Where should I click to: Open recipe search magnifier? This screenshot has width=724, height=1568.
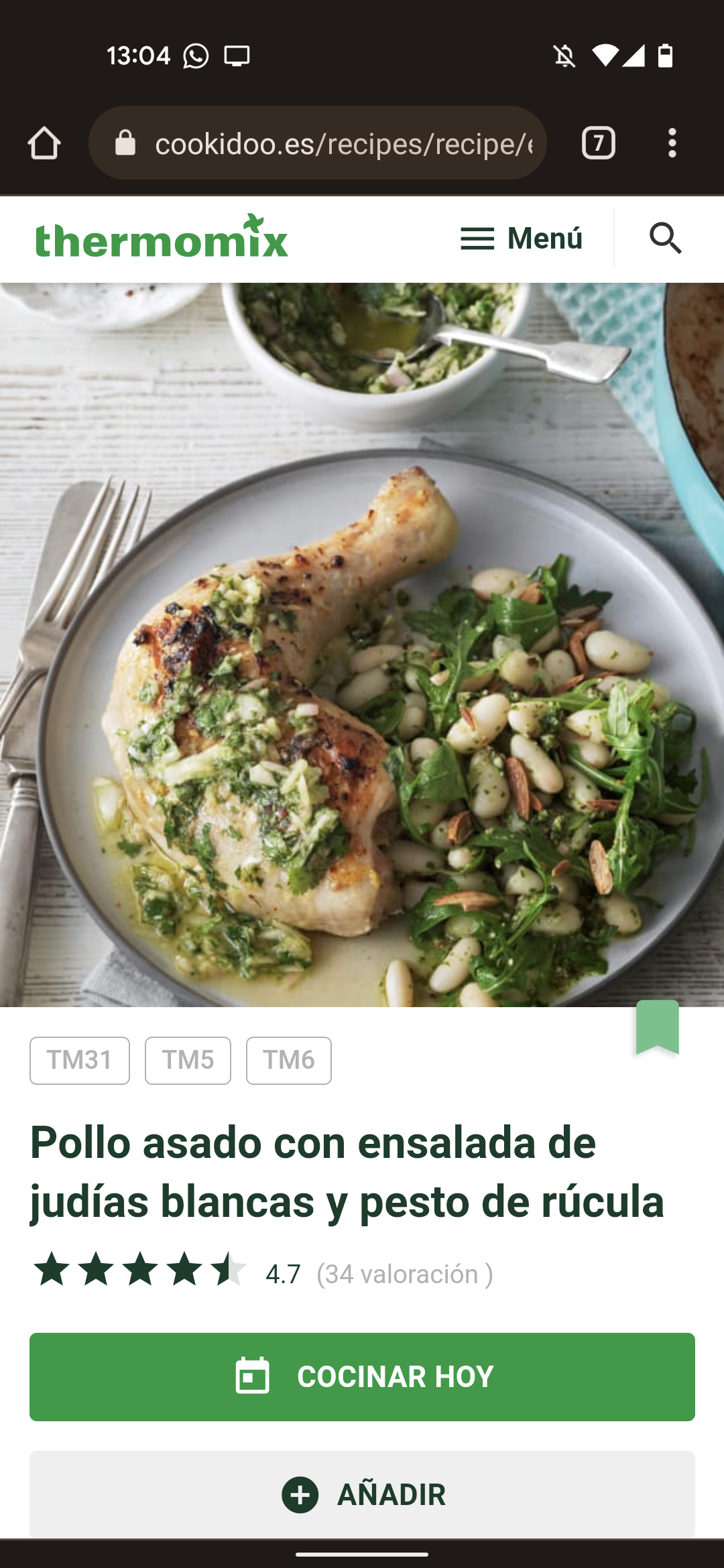pyautogui.click(x=665, y=239)
